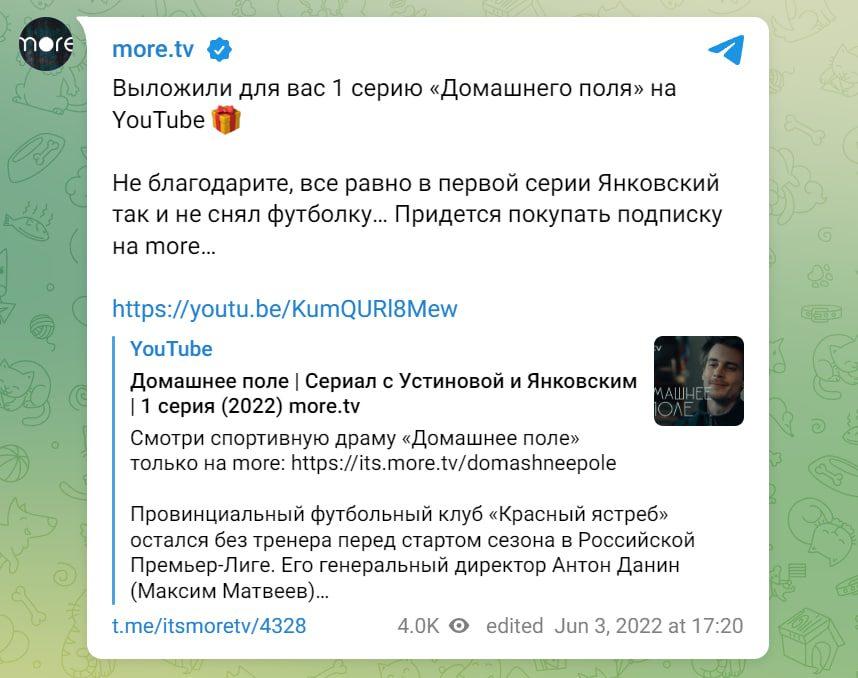The width and height of the screenshot is (858, 678).
Task: Open the t.me/itsmoretv/4328 post link
Action: pyautogui.click(x=208, y=626)
